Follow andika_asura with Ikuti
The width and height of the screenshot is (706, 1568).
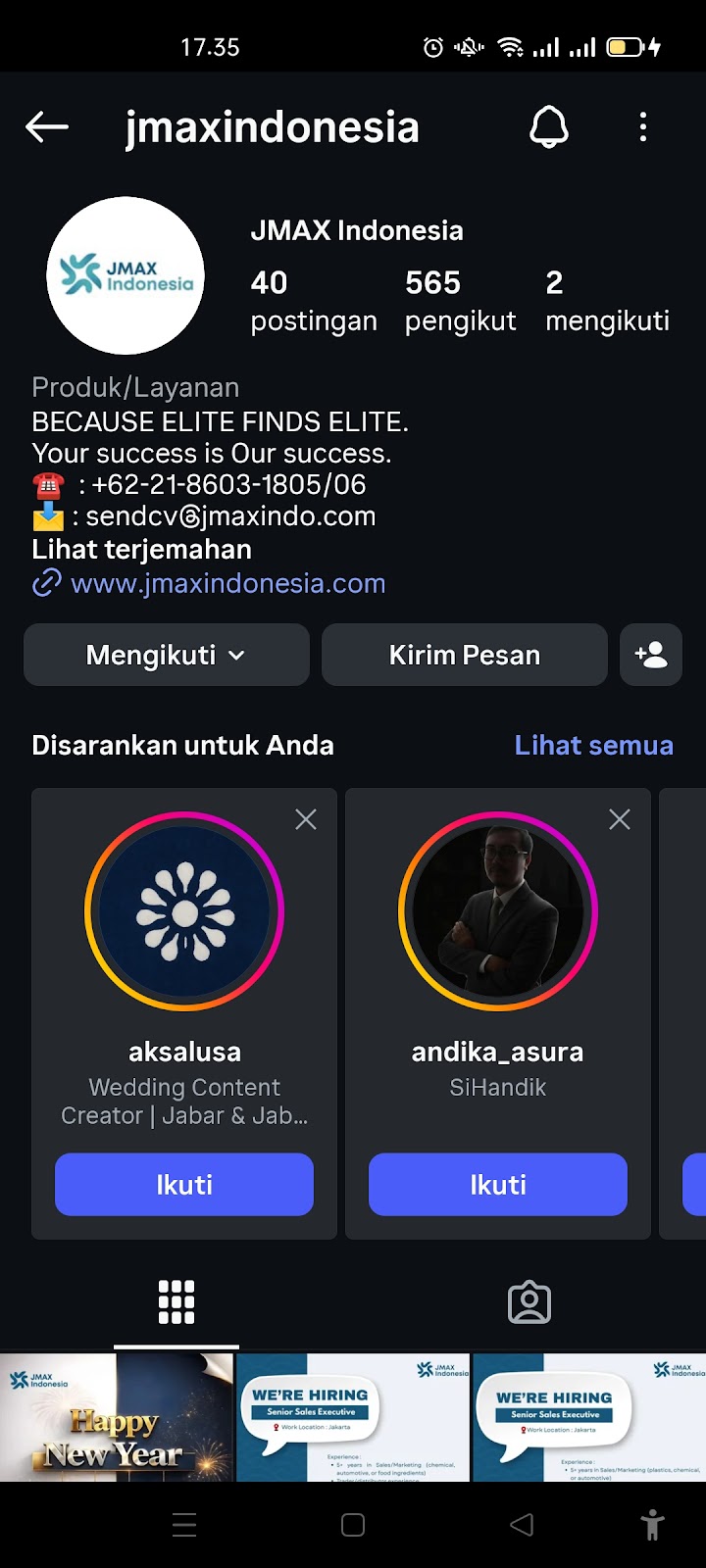[x=498, y=1185]
